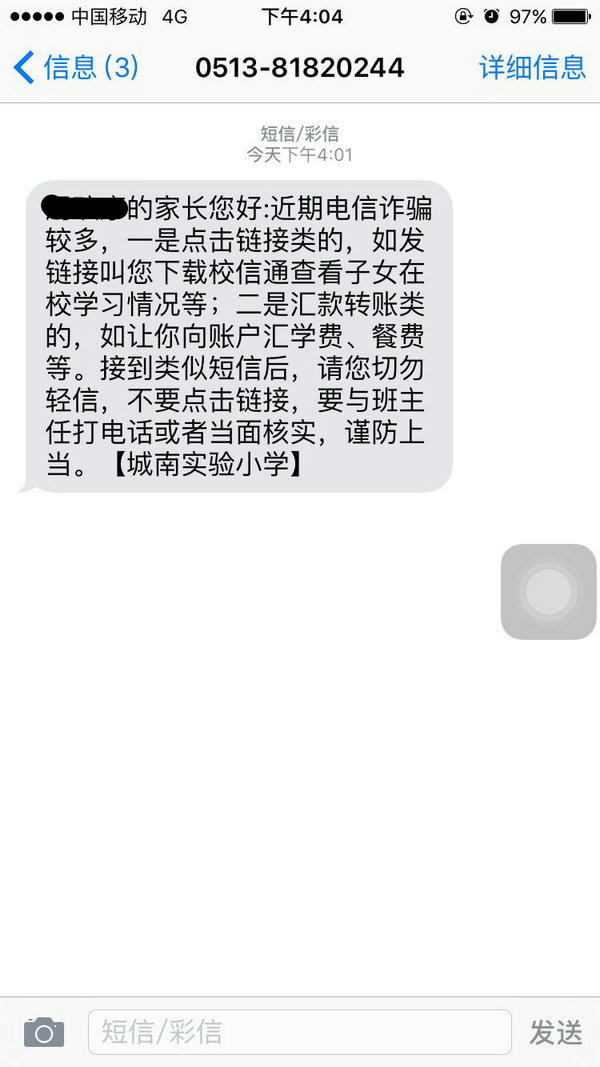Go back to the 信息 messages list
This screenshot has width=600, height=1067.
click(x=75, y=67)
